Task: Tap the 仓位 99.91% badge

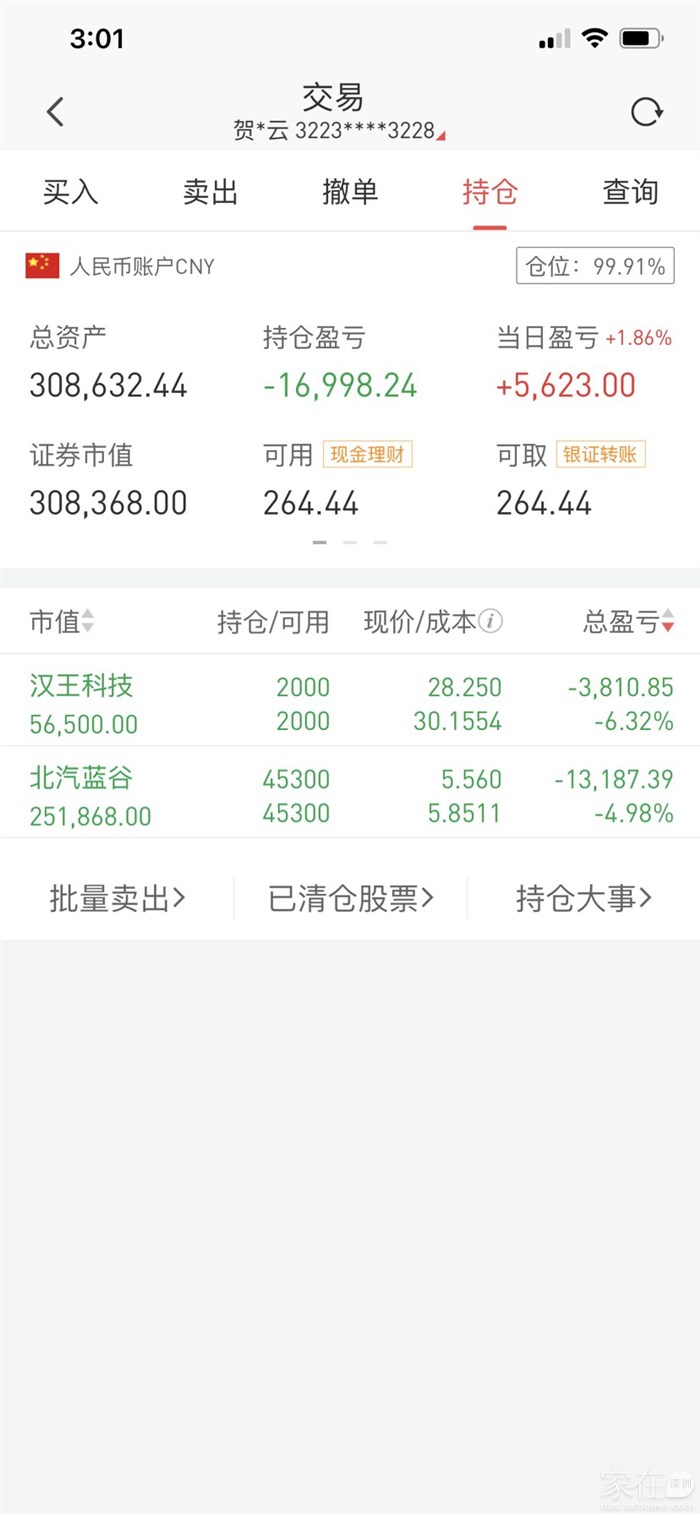Action: [595, 266]
